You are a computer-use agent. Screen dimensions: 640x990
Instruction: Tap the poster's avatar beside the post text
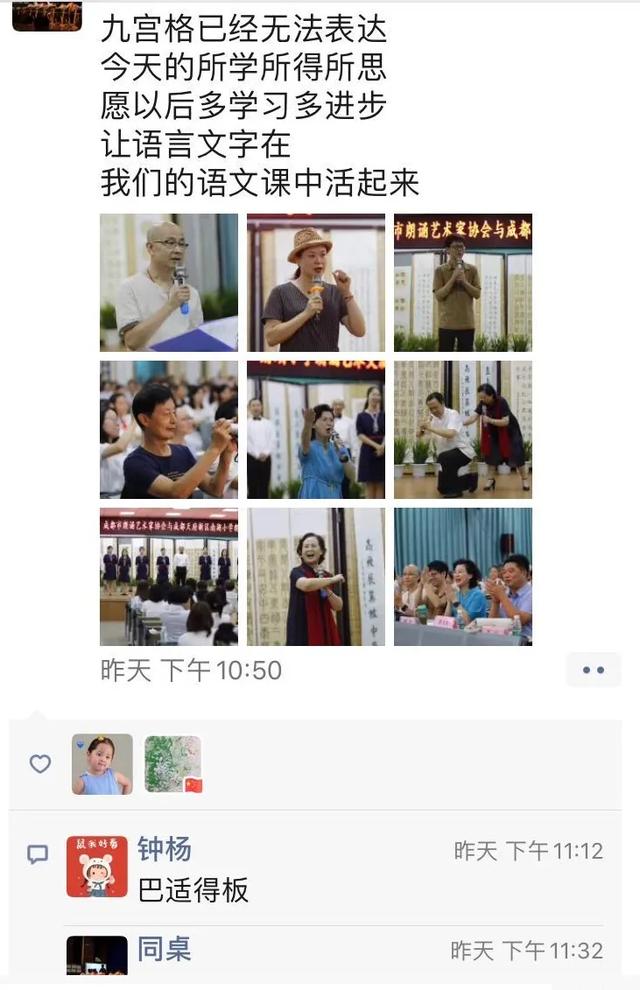point(47,14)
